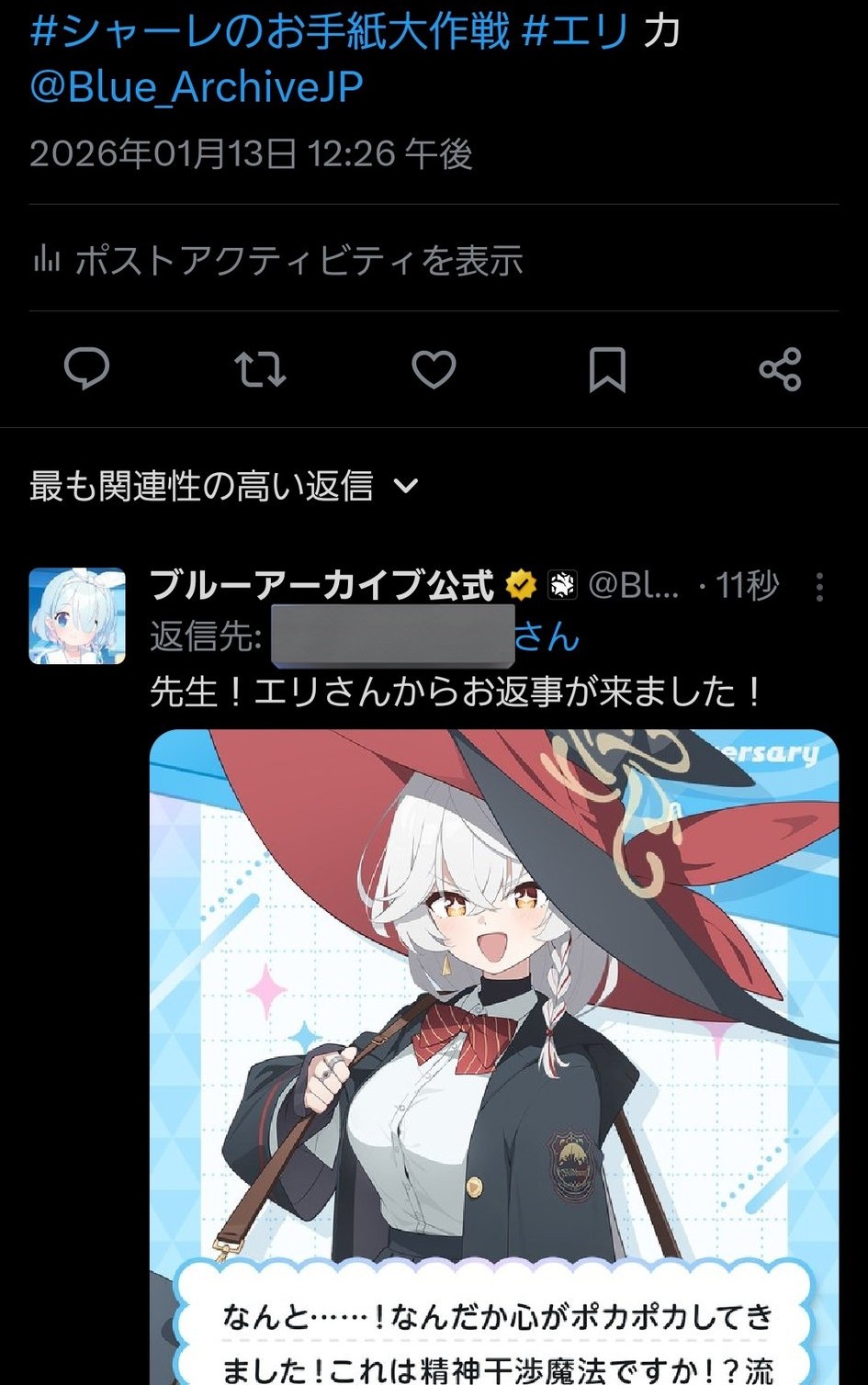
Task: Repost this post
Action: click(x=260, y=369)
